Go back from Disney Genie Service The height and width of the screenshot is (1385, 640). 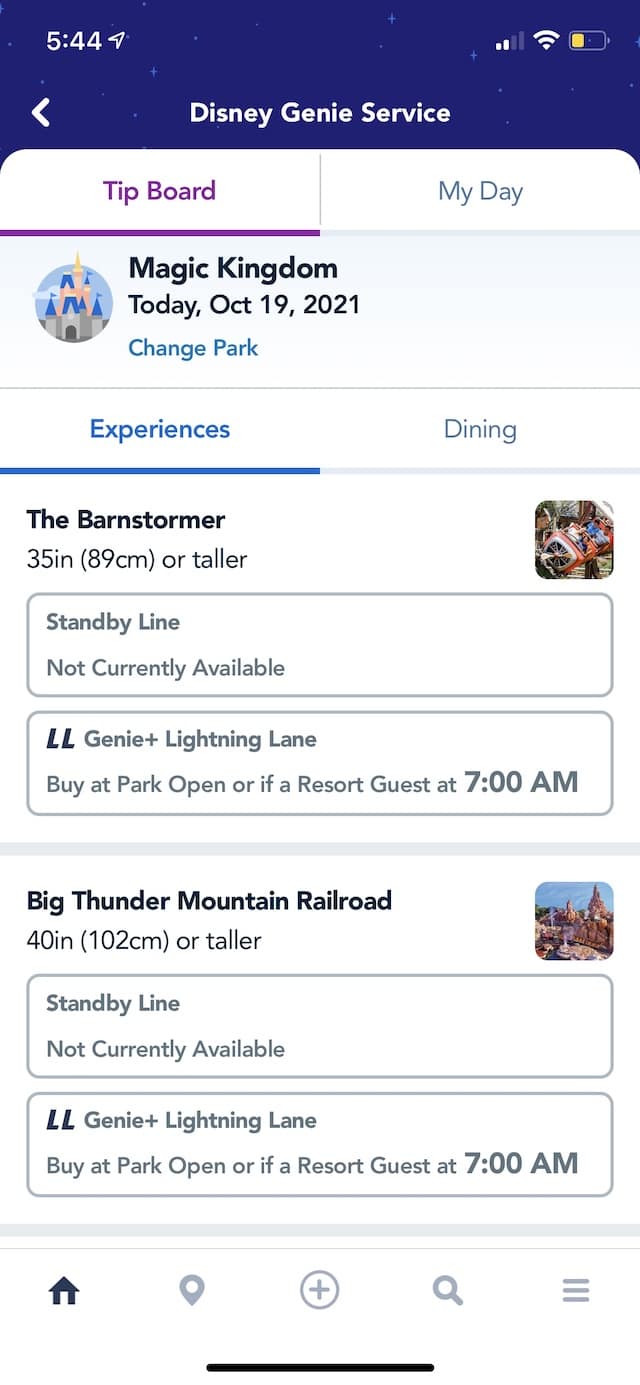coord(41,113)
